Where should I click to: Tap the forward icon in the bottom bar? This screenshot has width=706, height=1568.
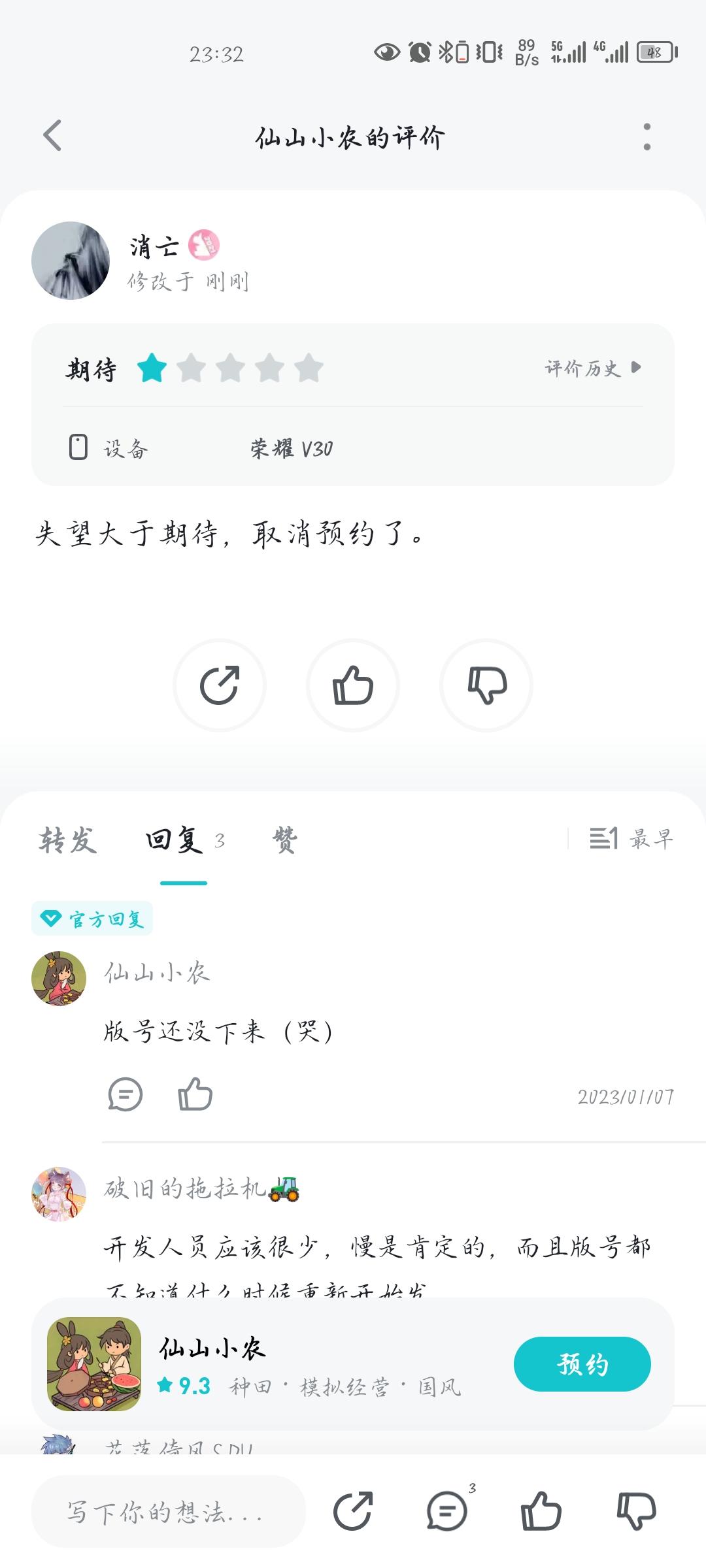tap(353, 1509)
